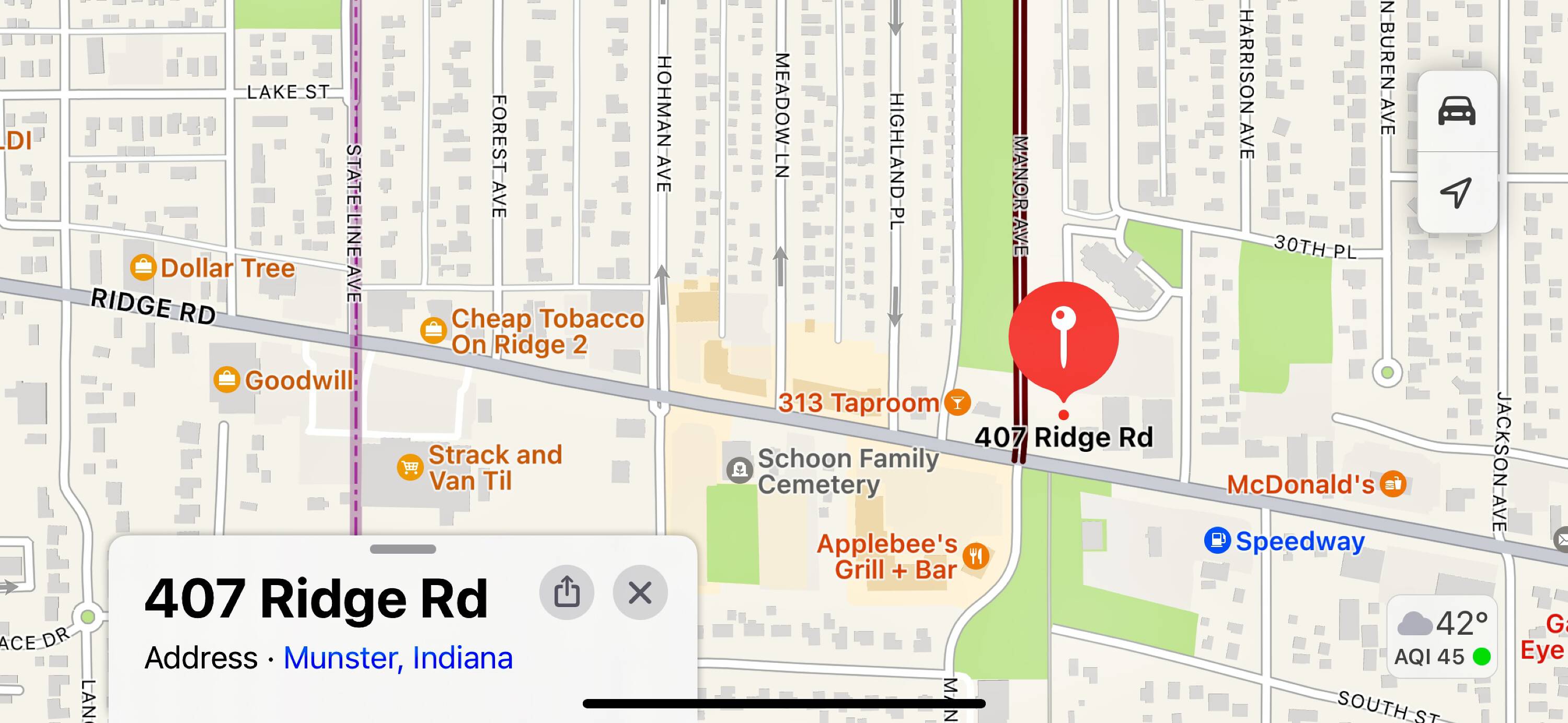This screenshot has height=723, width=1568.
Task: Open Cheap Tobacco On Ridge 2 marker
Action: 433,331
